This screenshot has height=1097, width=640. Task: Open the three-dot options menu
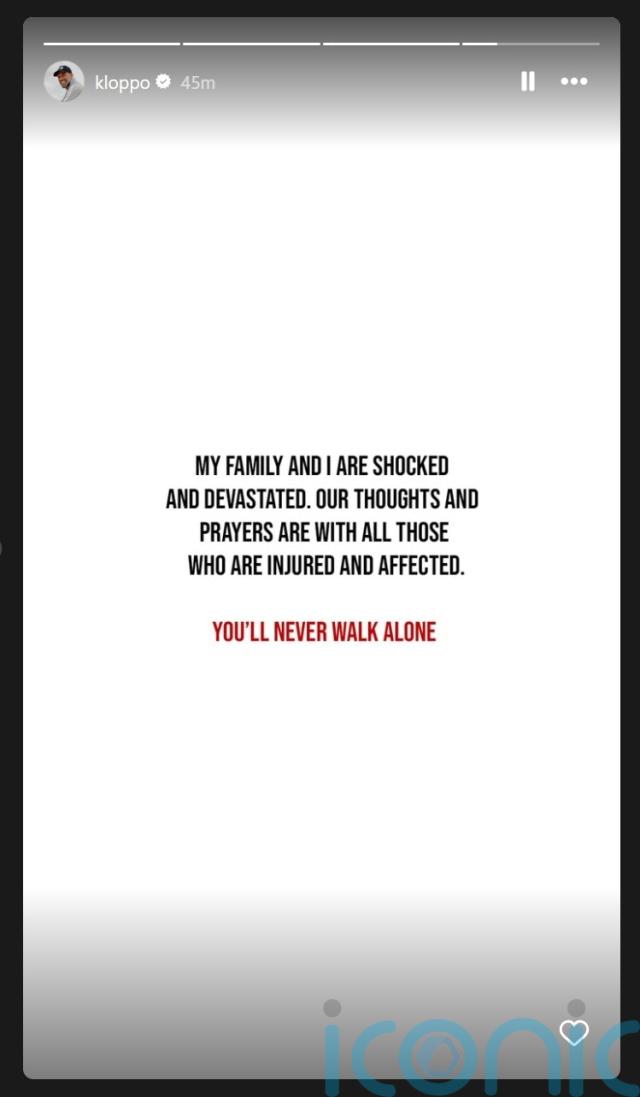click(x=574, y=82)
